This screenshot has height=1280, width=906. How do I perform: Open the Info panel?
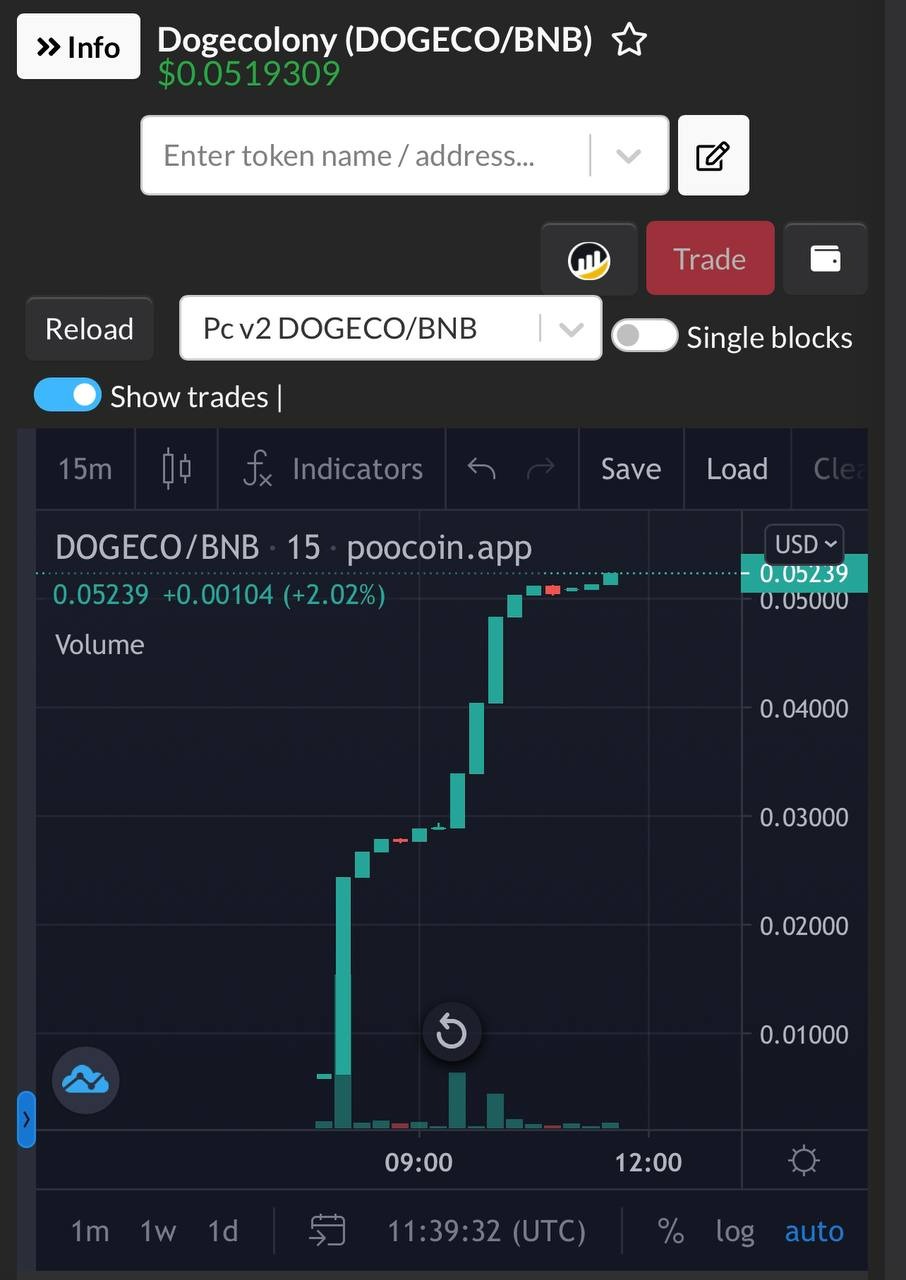tap(78, 47)
